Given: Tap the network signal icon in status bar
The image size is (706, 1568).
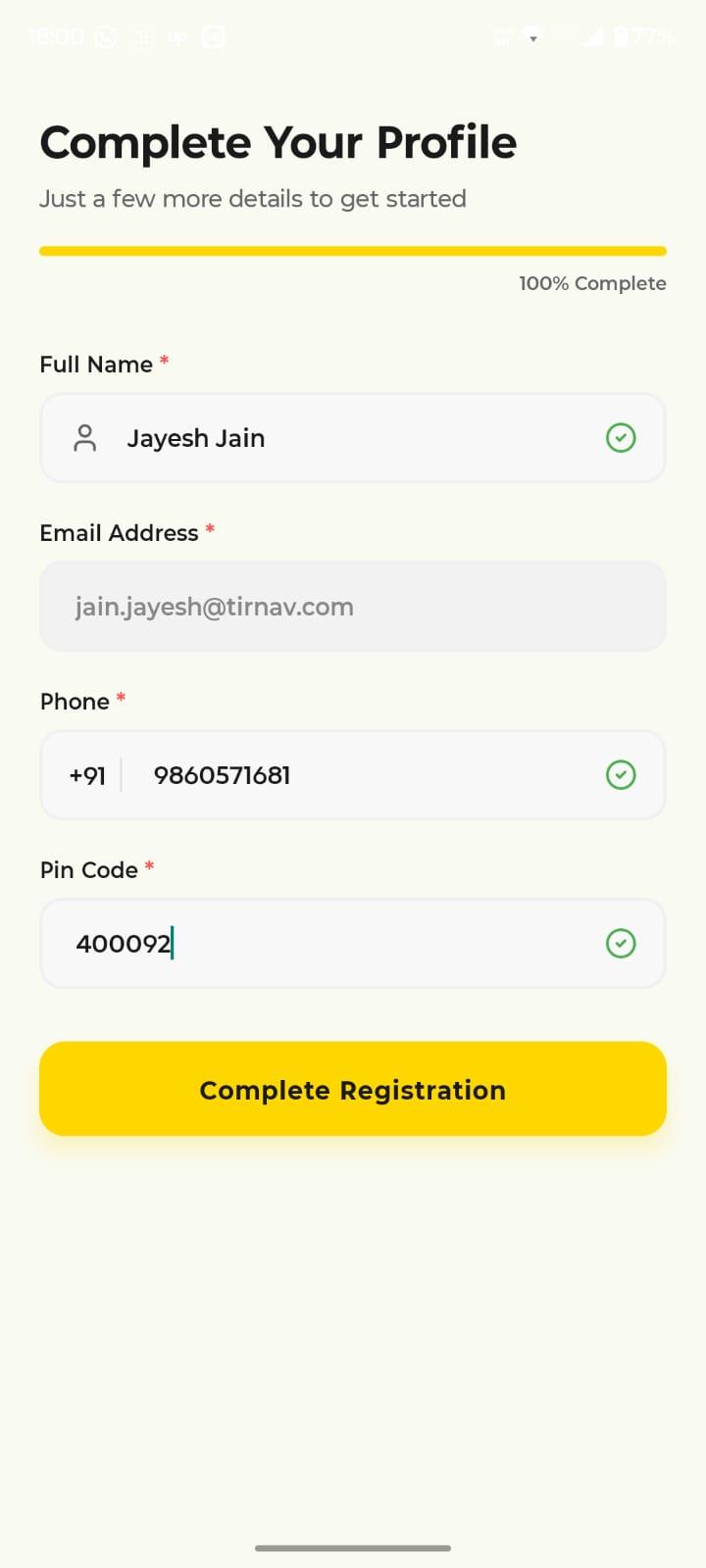Looking at the screenshot, I should (592, 36).
